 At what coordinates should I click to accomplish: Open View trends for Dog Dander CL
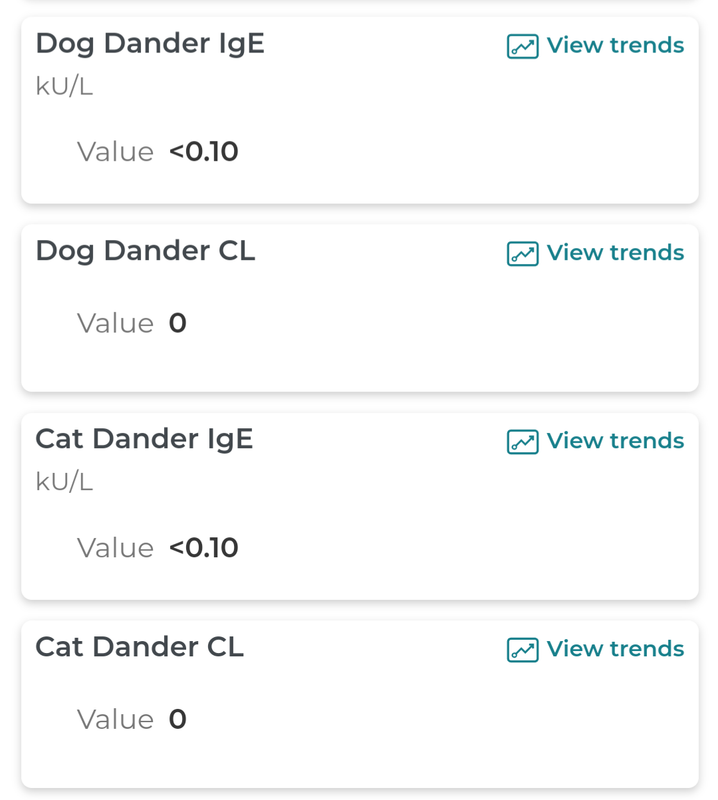(x=596, y=253)
